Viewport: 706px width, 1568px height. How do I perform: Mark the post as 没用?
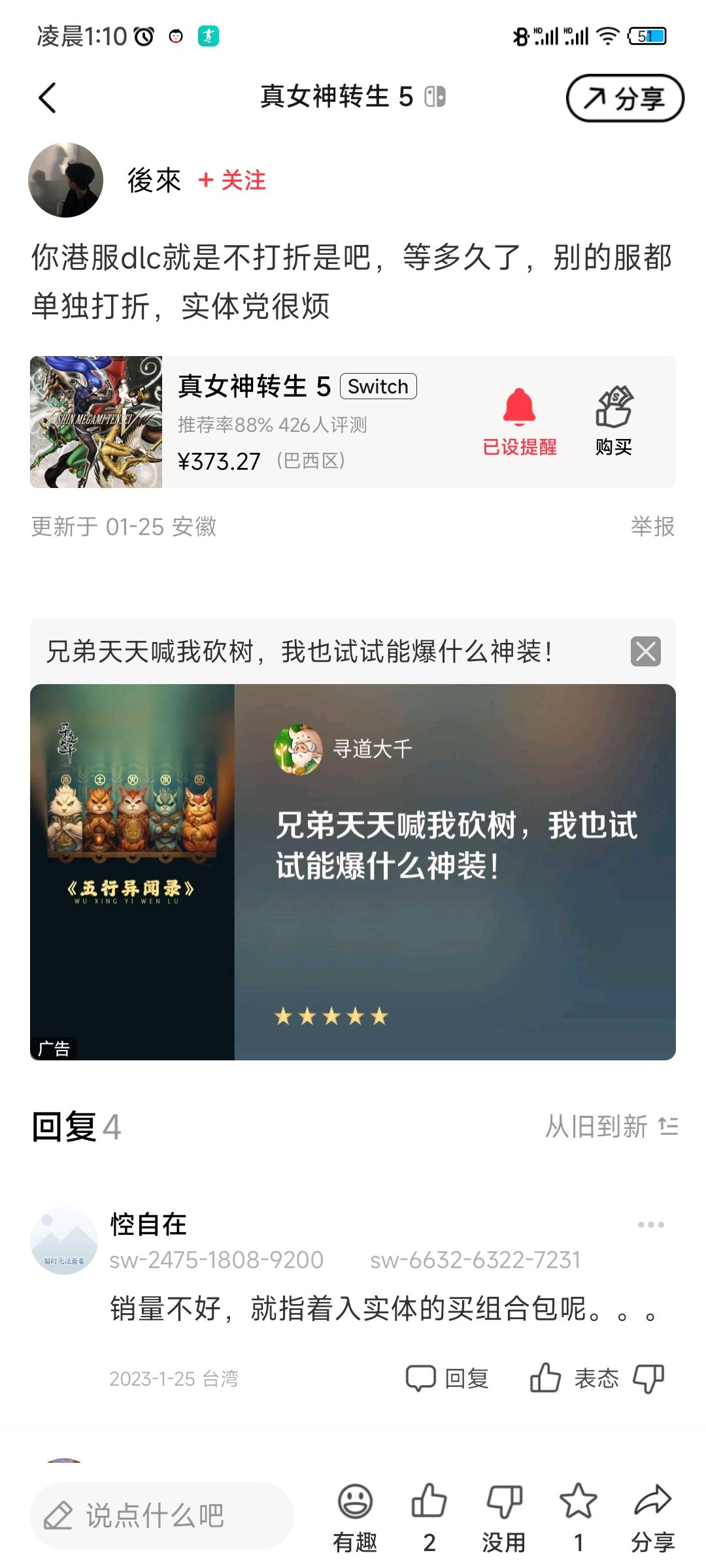click(x=503, y=1516)
